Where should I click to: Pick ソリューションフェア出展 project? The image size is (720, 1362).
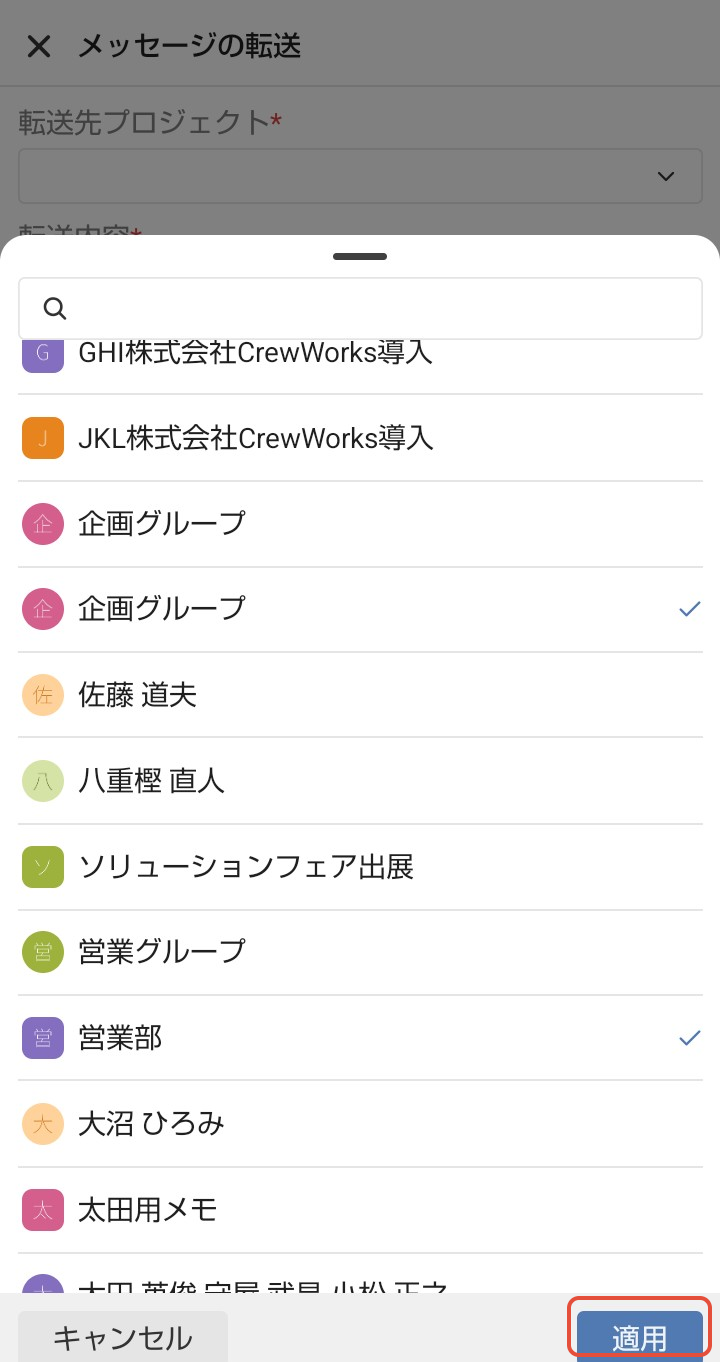pos(360,867)
